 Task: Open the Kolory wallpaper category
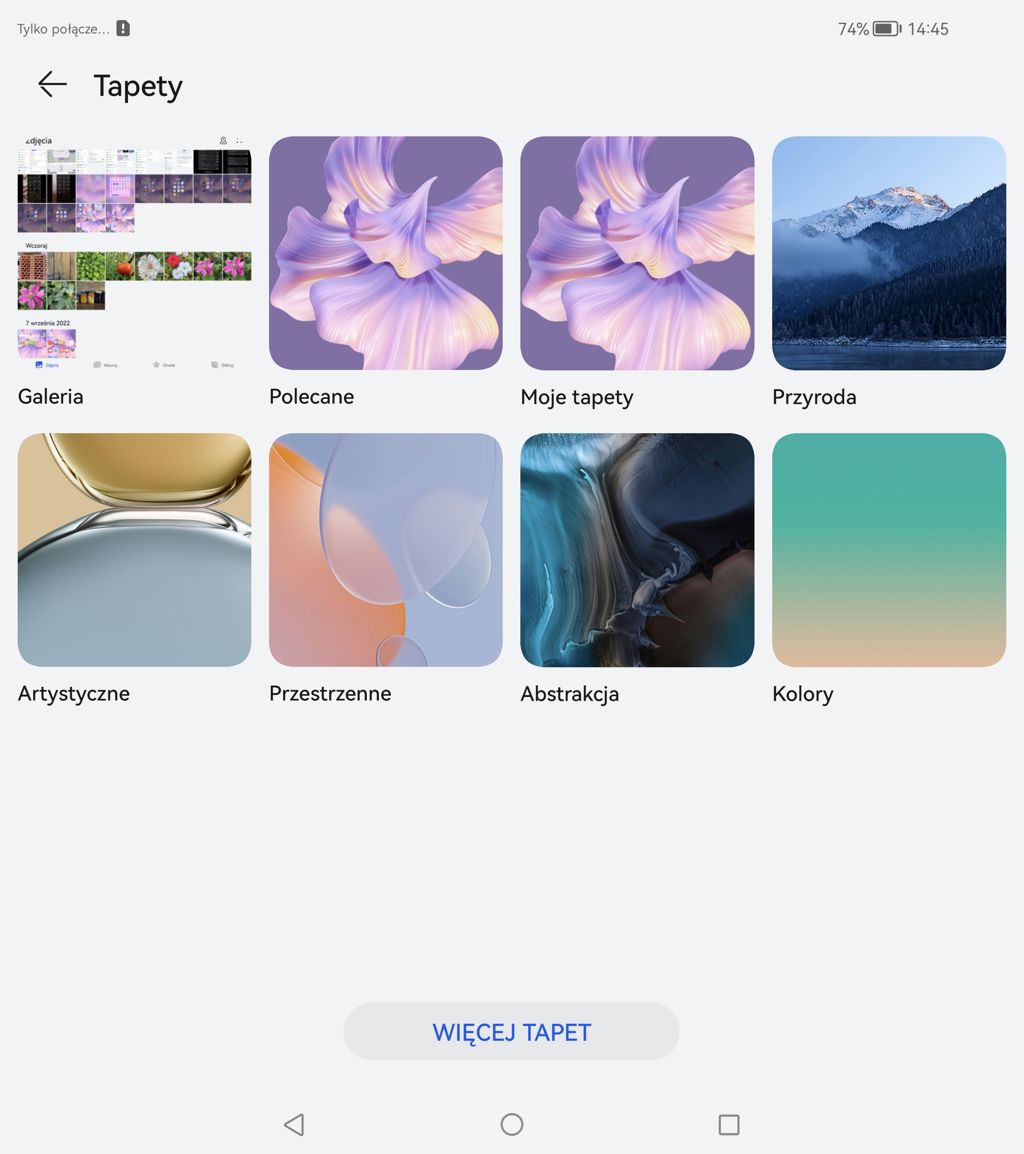(x=888, y=550)
